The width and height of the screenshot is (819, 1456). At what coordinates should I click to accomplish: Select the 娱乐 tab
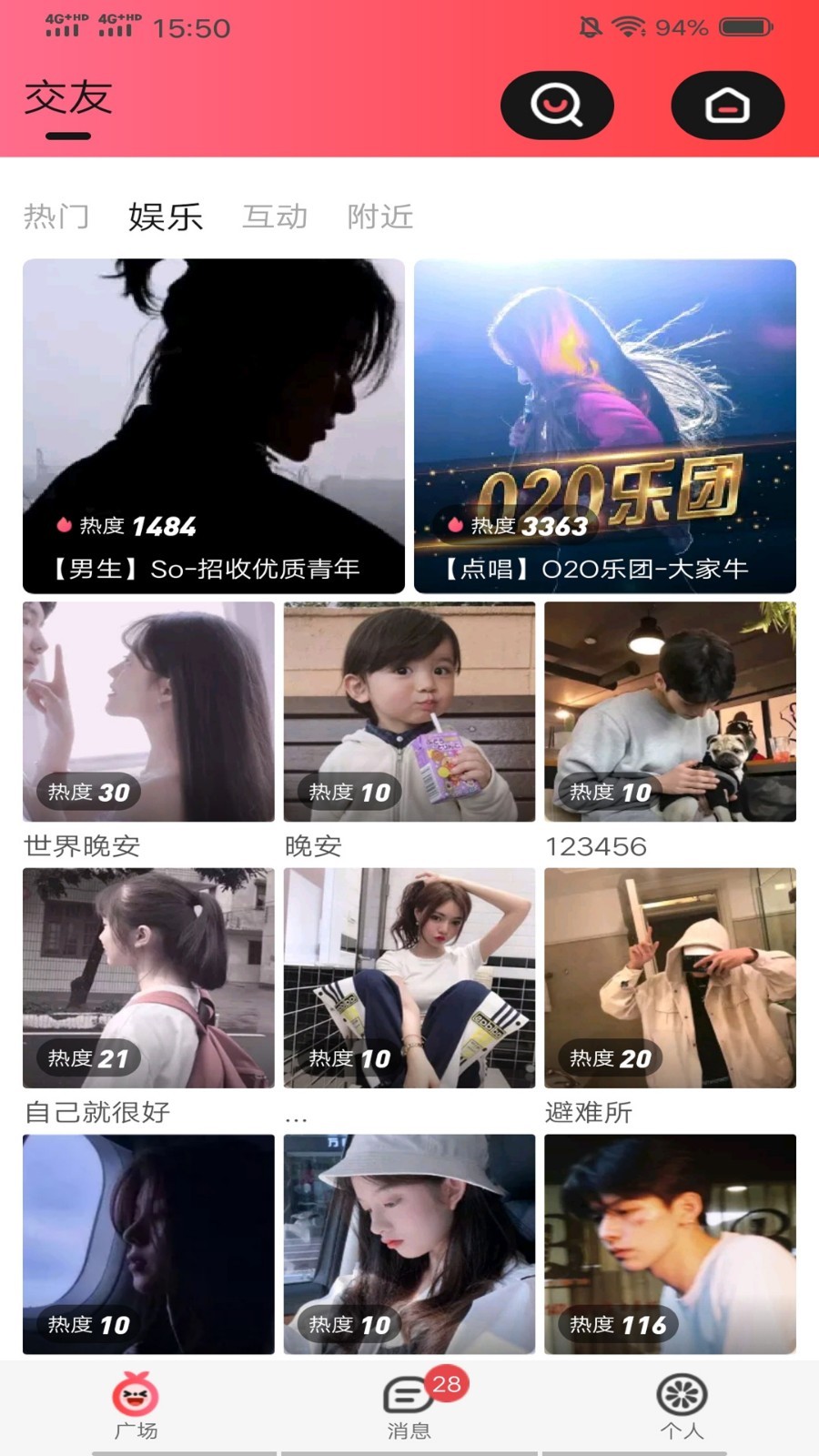coord(166,217)
